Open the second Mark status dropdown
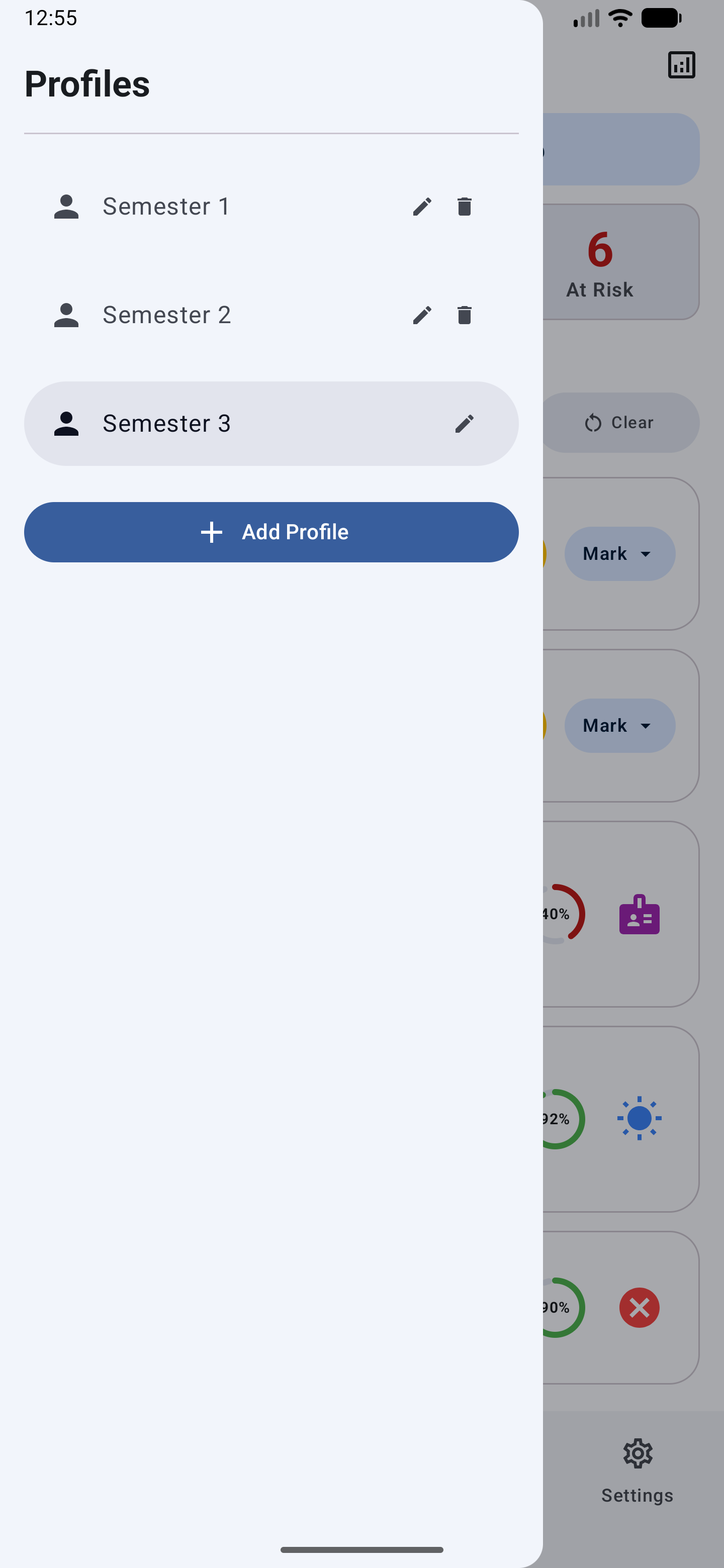This screenshot has width=724, height=1568. pos(619,725)
